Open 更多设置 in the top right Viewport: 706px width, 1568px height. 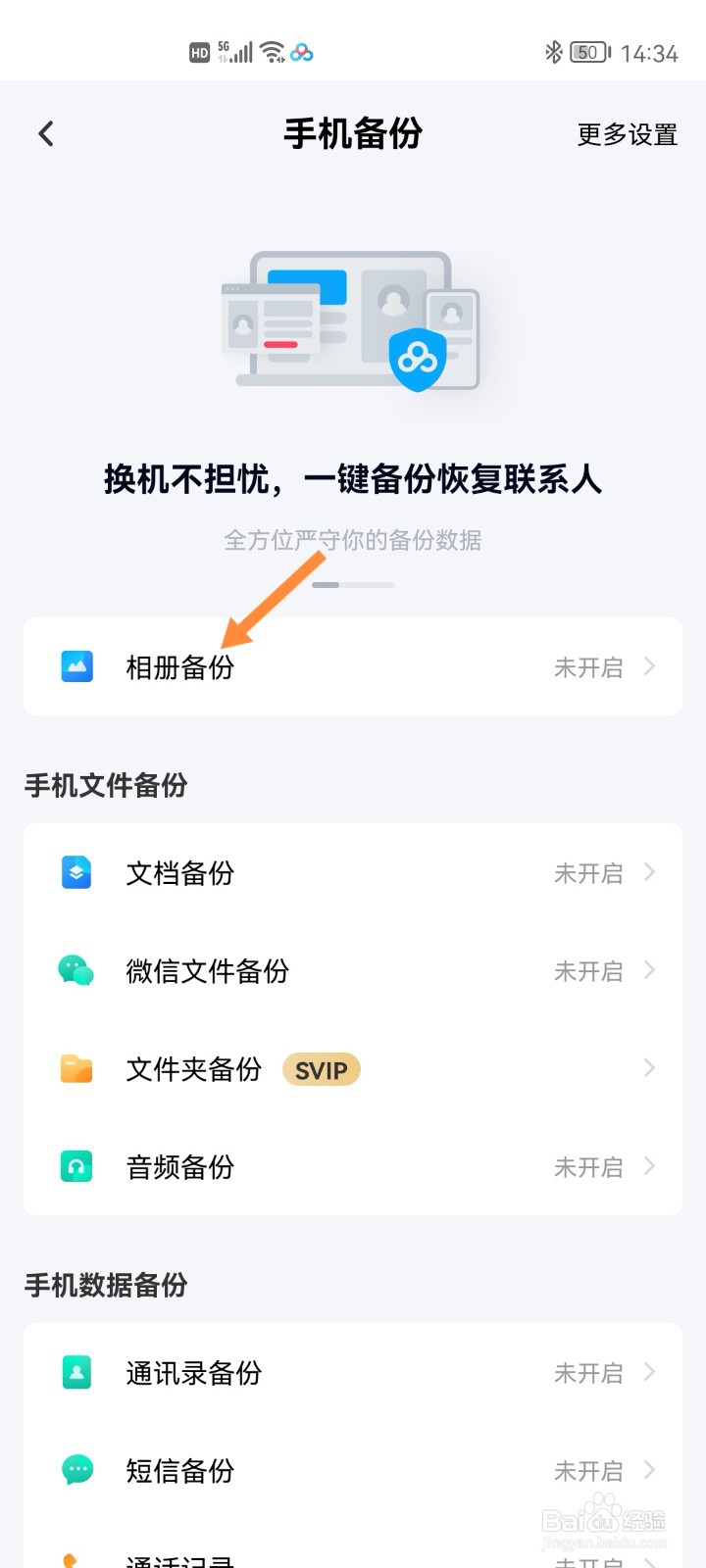pos(627,135)
